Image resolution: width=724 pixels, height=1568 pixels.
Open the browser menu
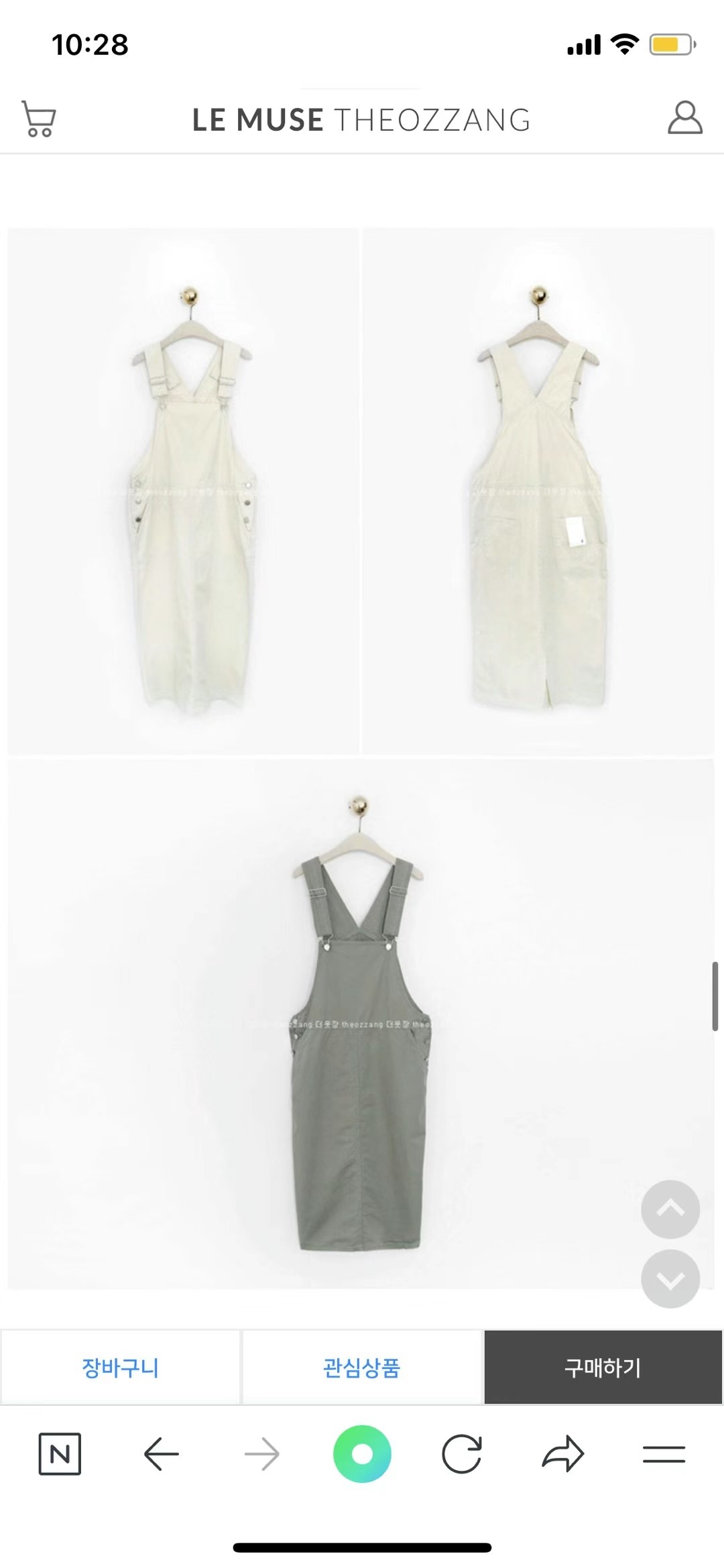tap(664, 1454)
